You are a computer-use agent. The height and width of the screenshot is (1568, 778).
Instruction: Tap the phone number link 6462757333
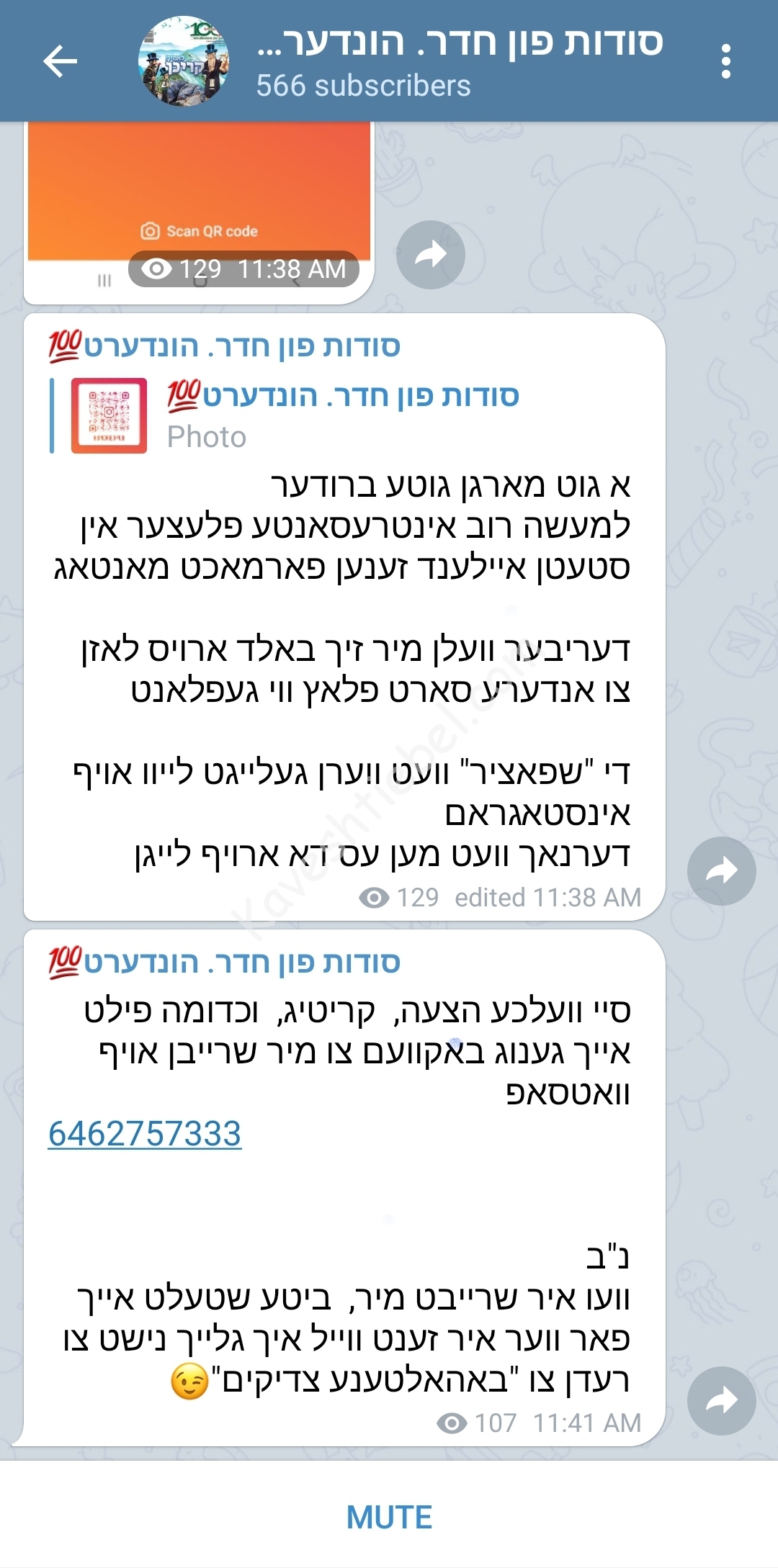pyautogui.click(x=145, y=1134)
